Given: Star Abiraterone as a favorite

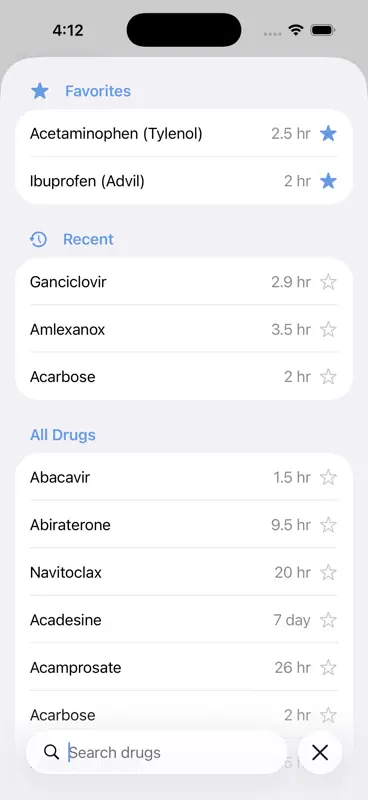Looking at the screenshot, I should 328,524.
